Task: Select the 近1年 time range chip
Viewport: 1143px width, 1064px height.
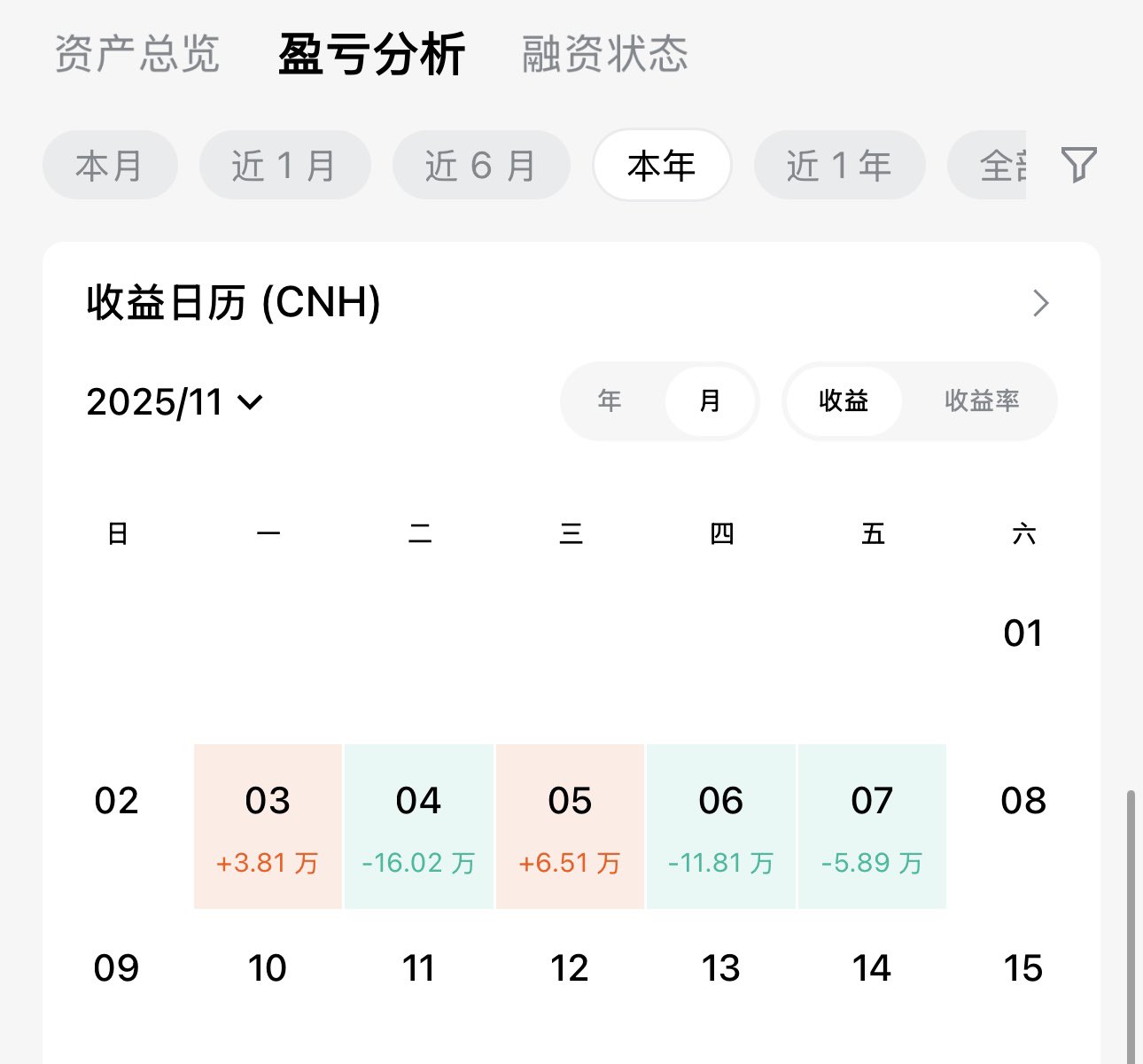Action: [839, 166]
